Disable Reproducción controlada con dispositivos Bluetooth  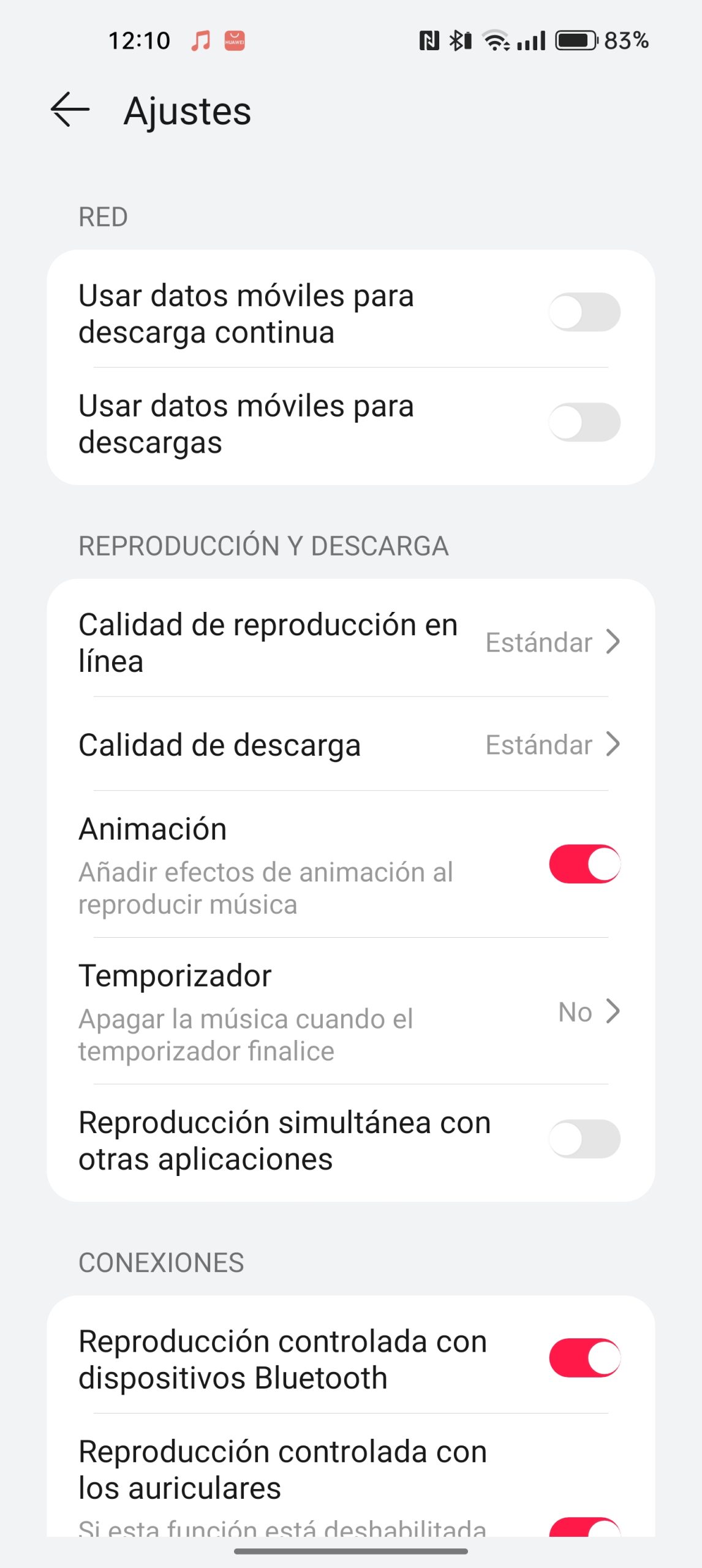pyautogui.click(x=584, y=1359)
